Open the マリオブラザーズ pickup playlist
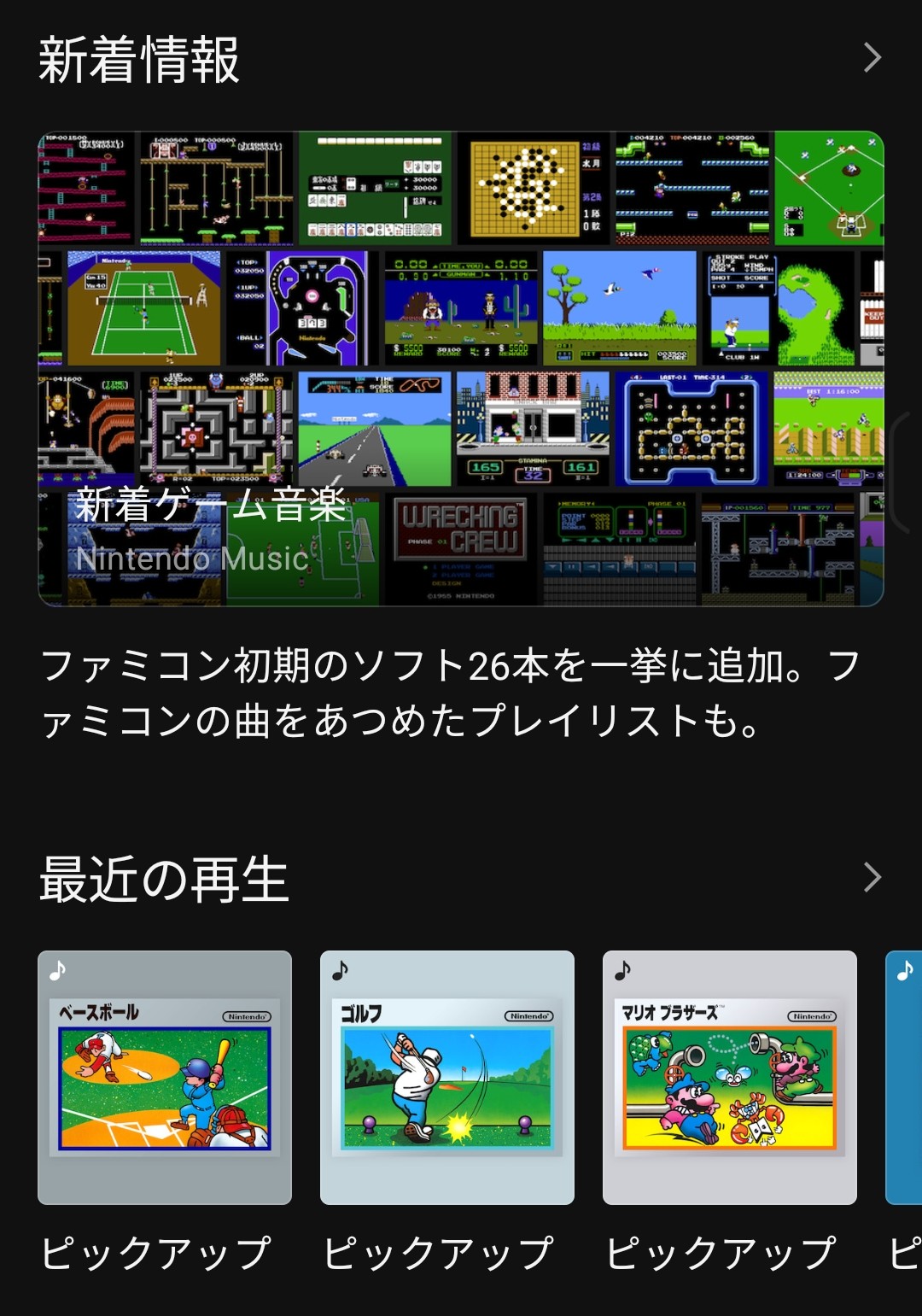 click(x=730, y=1077)
